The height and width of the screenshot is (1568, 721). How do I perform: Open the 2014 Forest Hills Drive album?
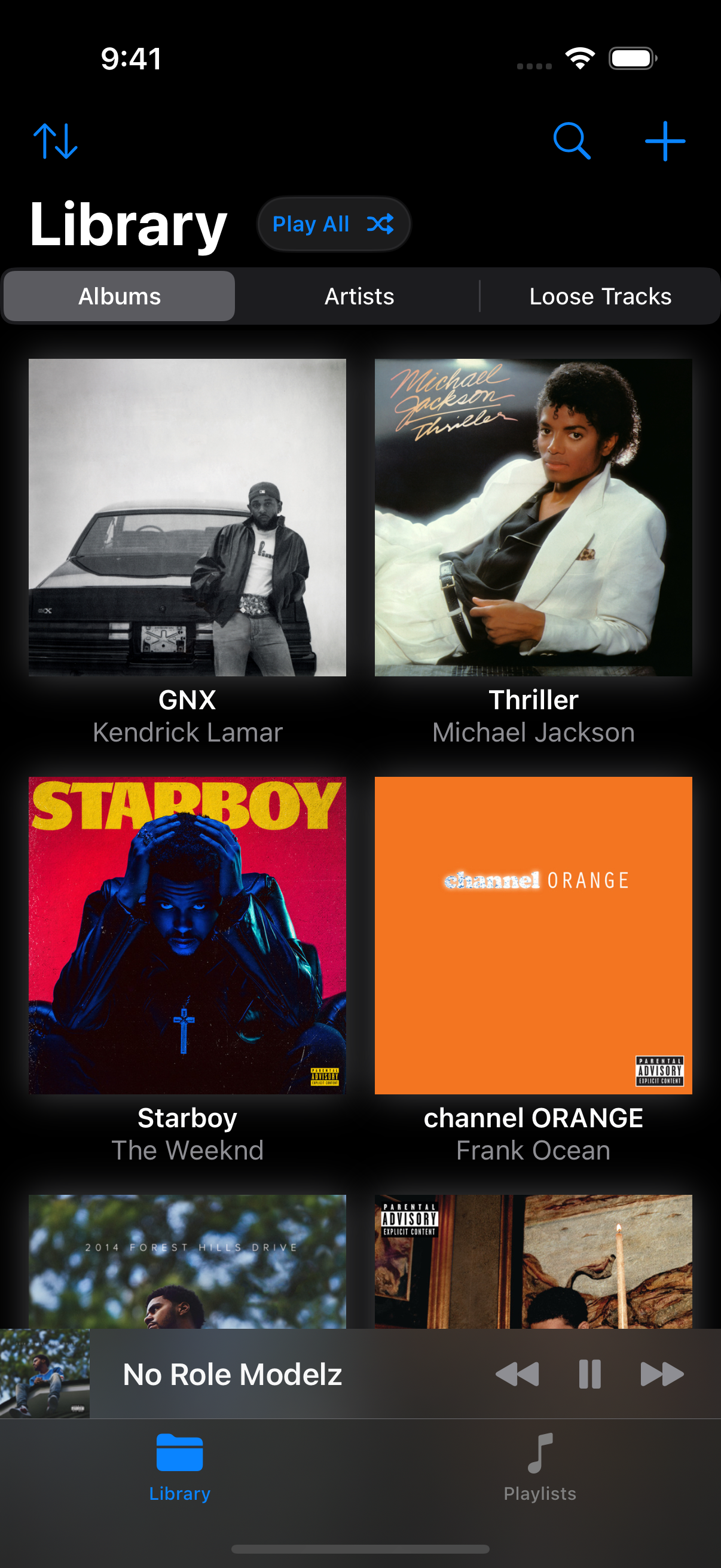pyautogui.click(x=187, y=1261)
